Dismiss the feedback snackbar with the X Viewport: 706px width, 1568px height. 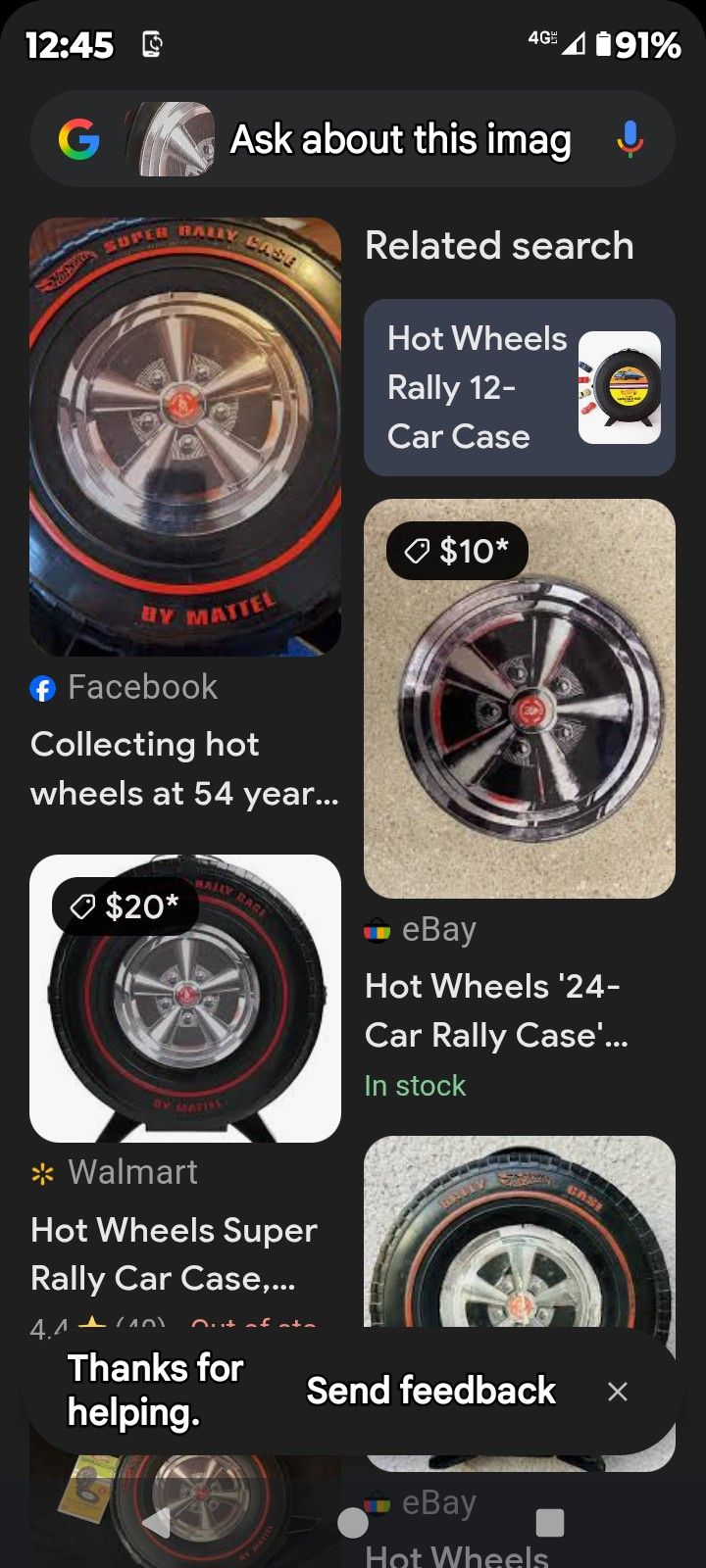(x=618, y=1391)
